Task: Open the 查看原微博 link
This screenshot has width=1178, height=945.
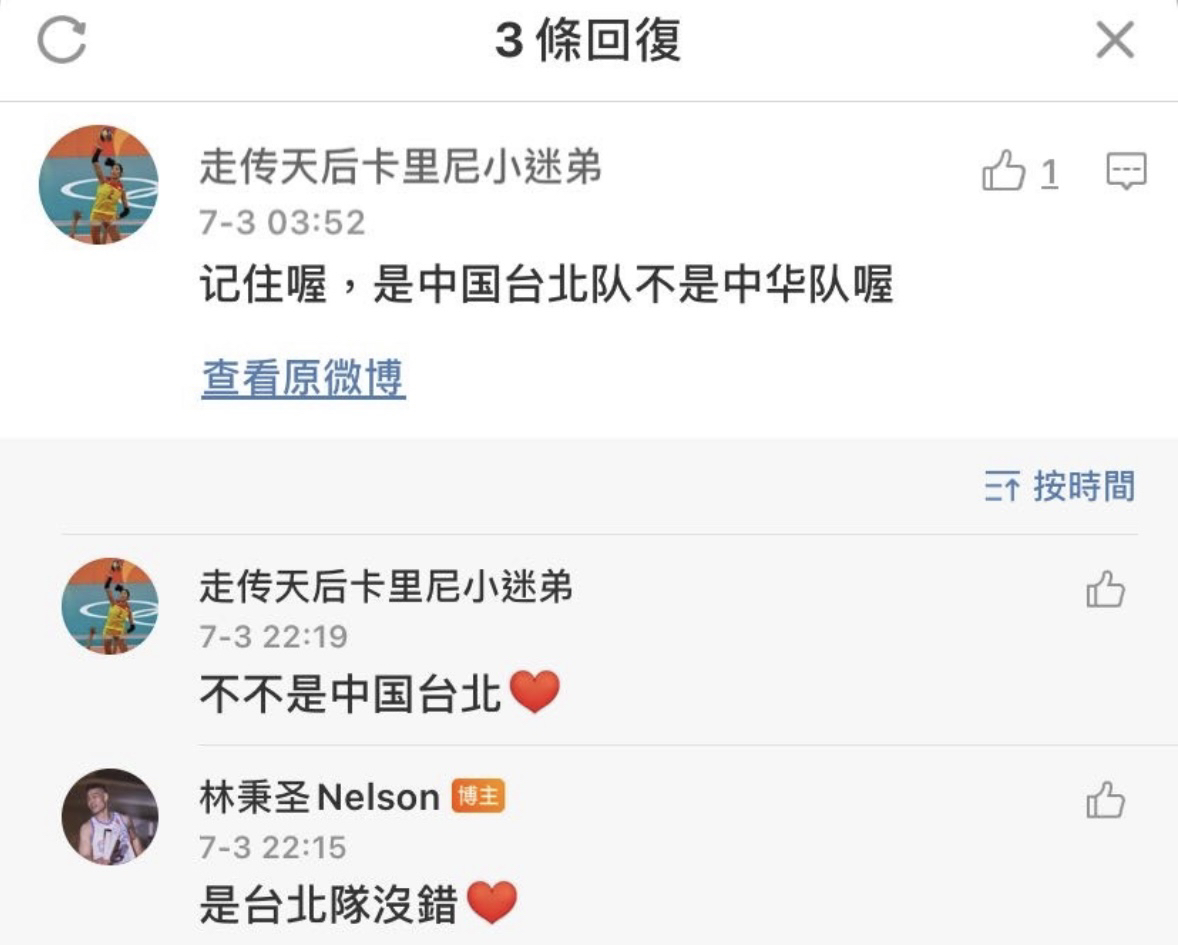Action: [303, 379]
